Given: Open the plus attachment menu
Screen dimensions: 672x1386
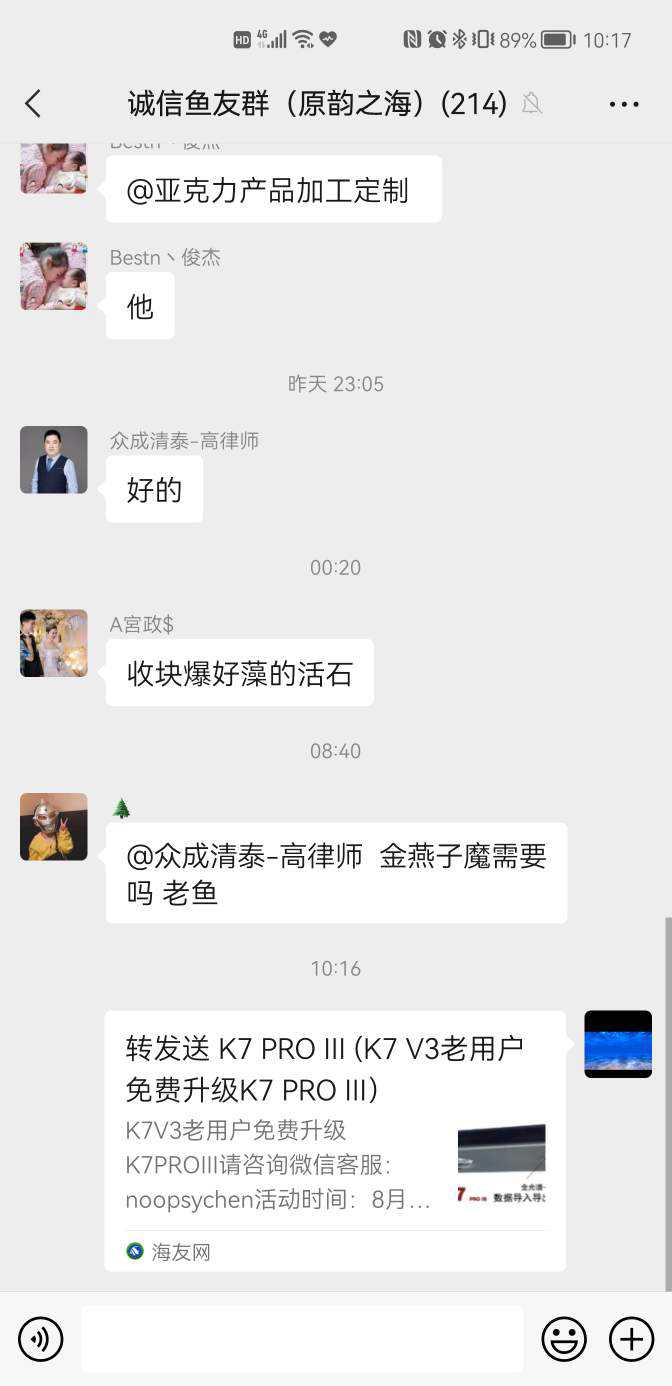Looking at the screenshot, I should pos(631,1339).
